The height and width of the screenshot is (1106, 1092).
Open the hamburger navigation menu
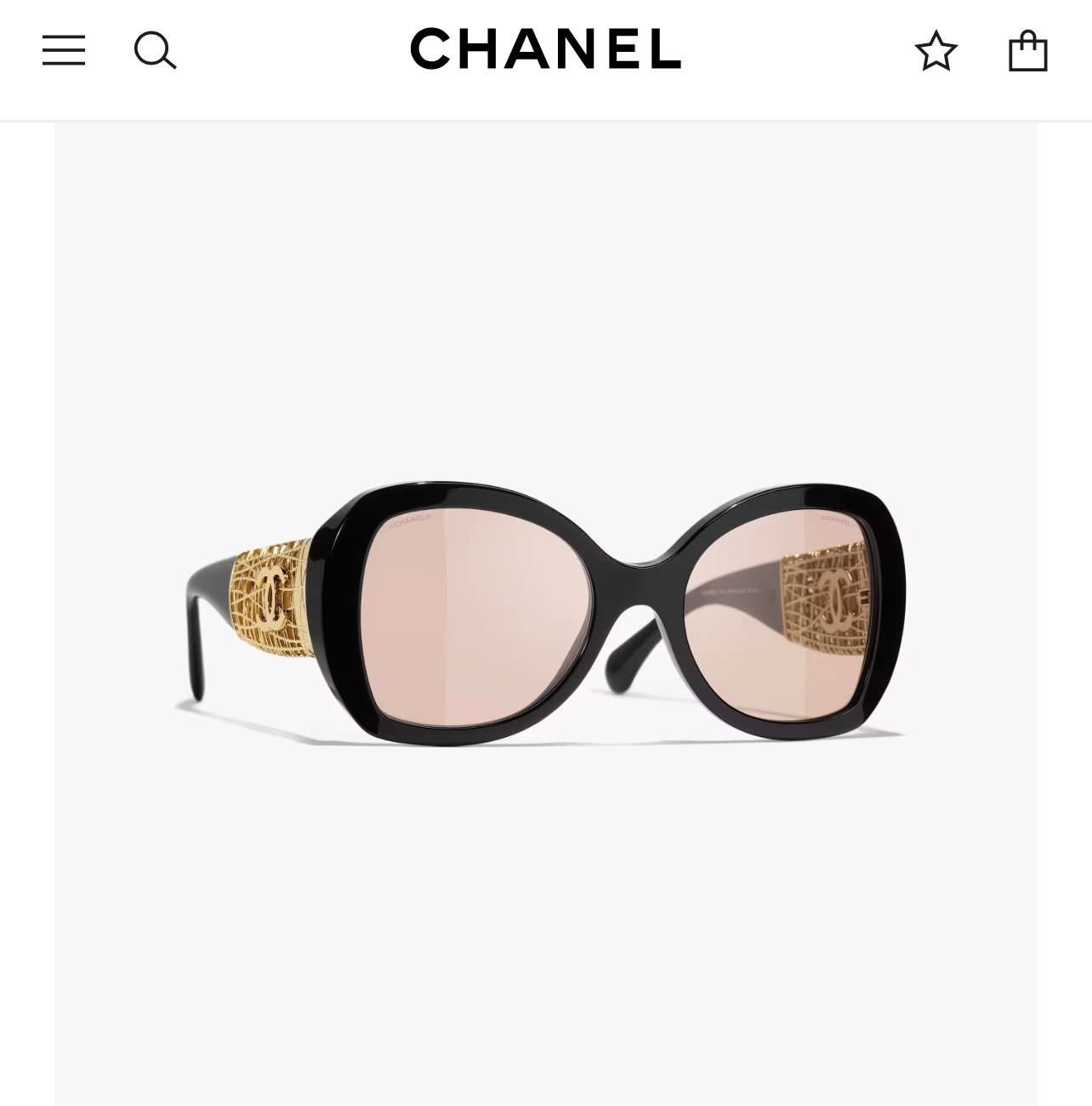coord(64,50)
